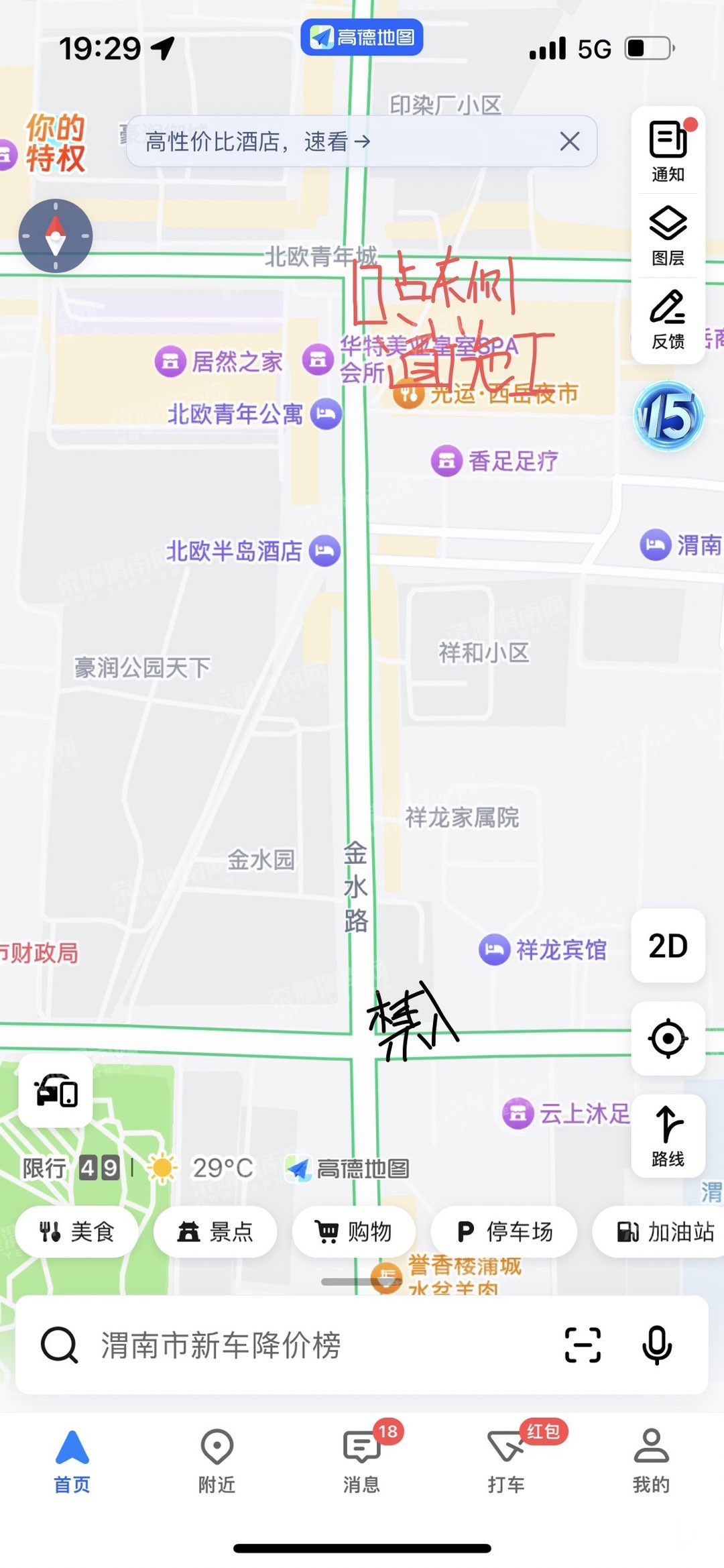Open the 图层 map layers menu
Screen dimensions: 724x1568
tap(668, 235)
